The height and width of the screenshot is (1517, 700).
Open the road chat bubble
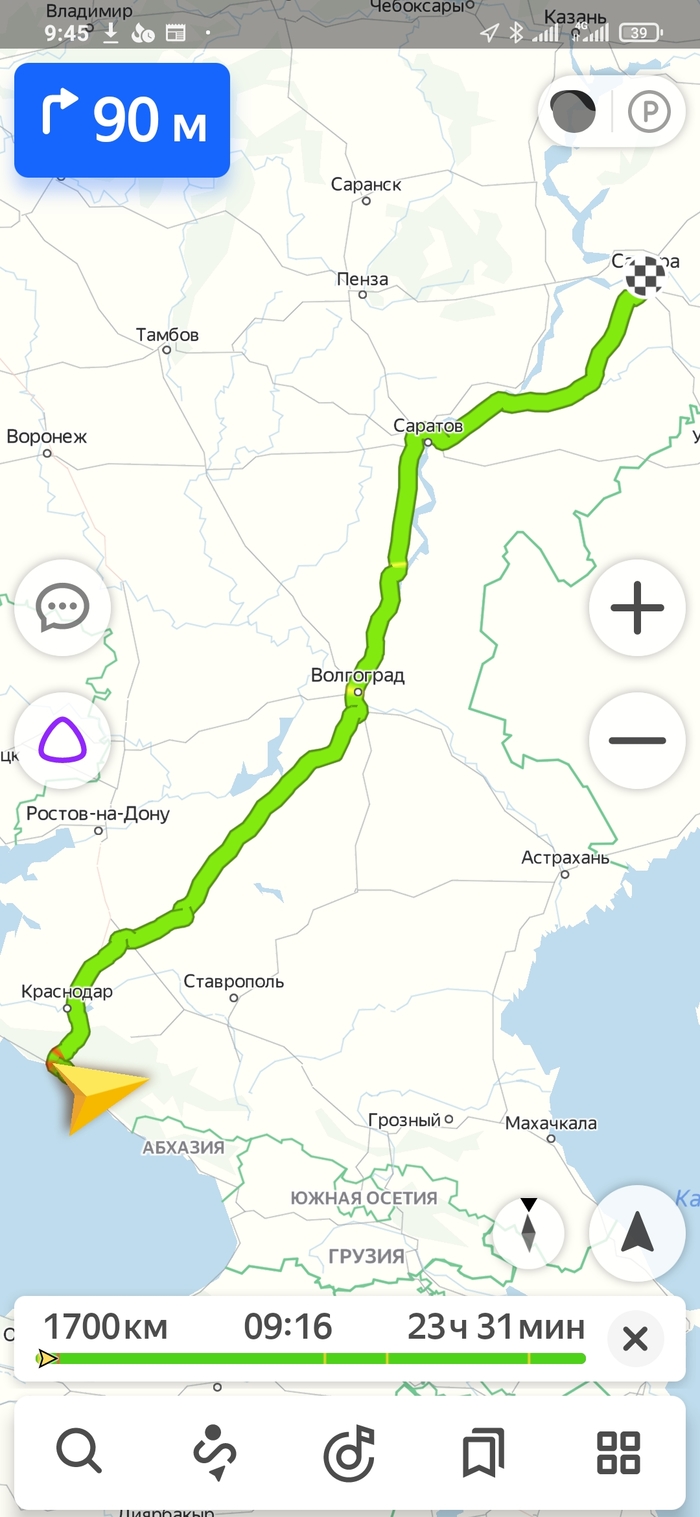(62, 607)
